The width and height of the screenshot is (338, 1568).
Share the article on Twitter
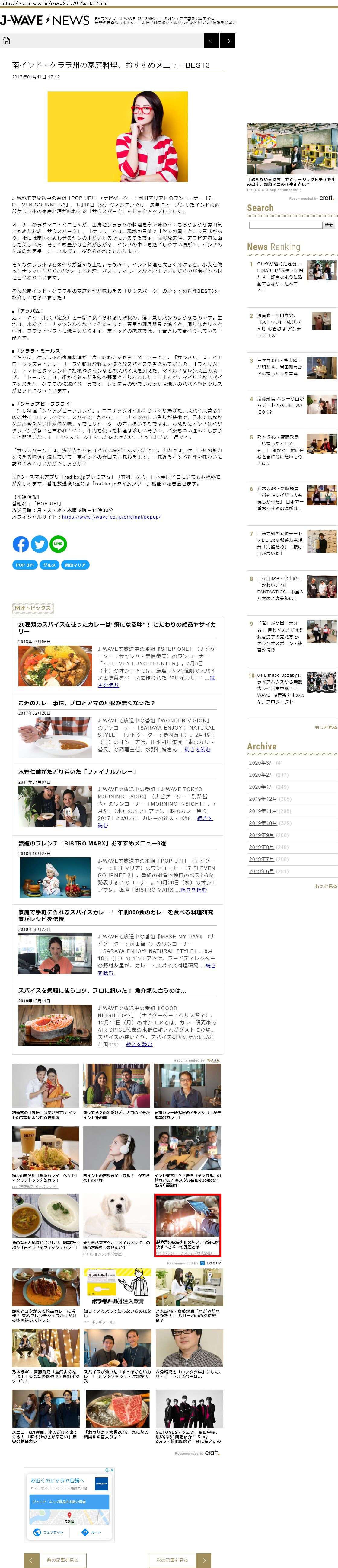coord(40,544)
